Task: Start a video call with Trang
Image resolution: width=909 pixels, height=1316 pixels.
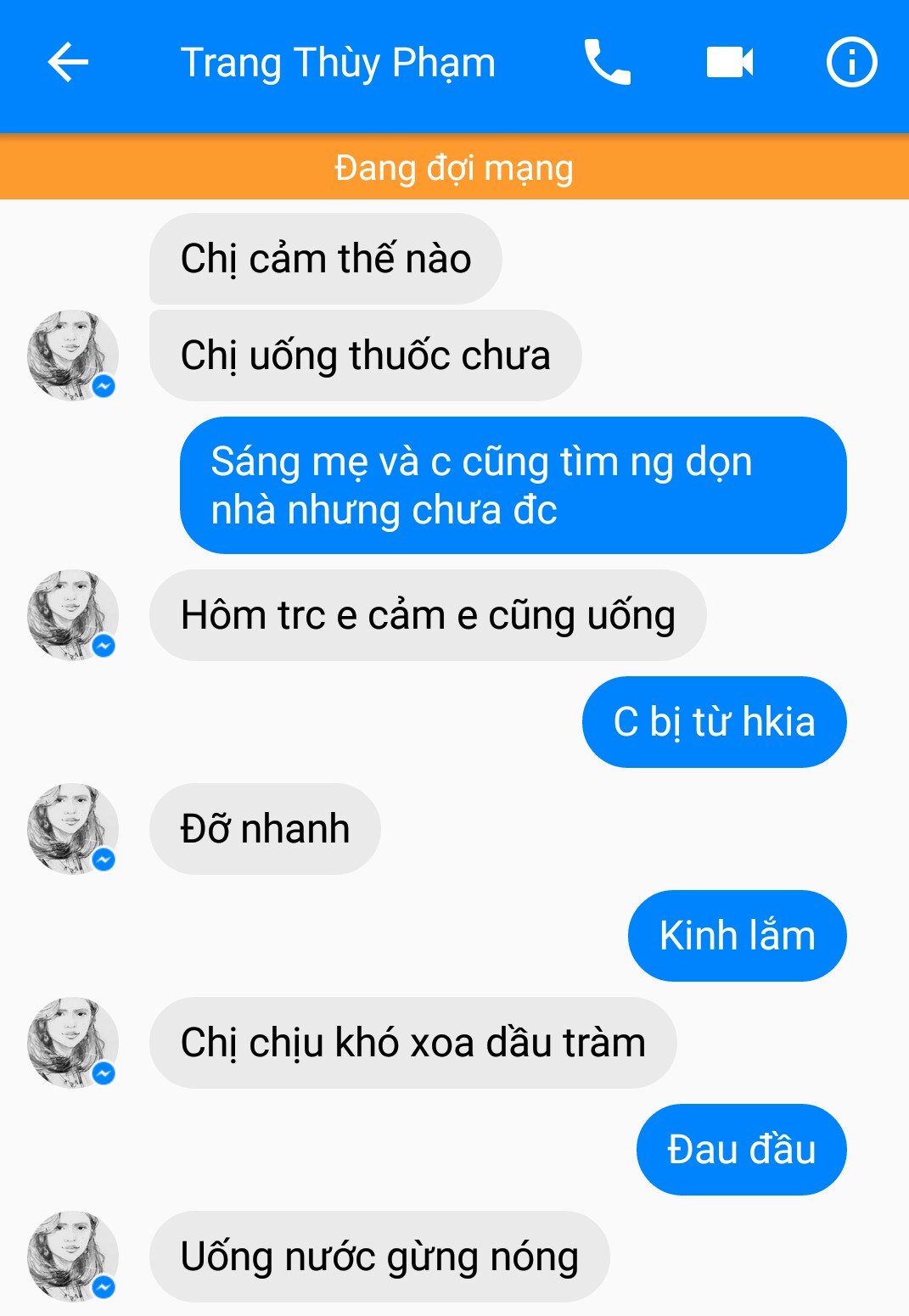Action: [x=729, y=63]
